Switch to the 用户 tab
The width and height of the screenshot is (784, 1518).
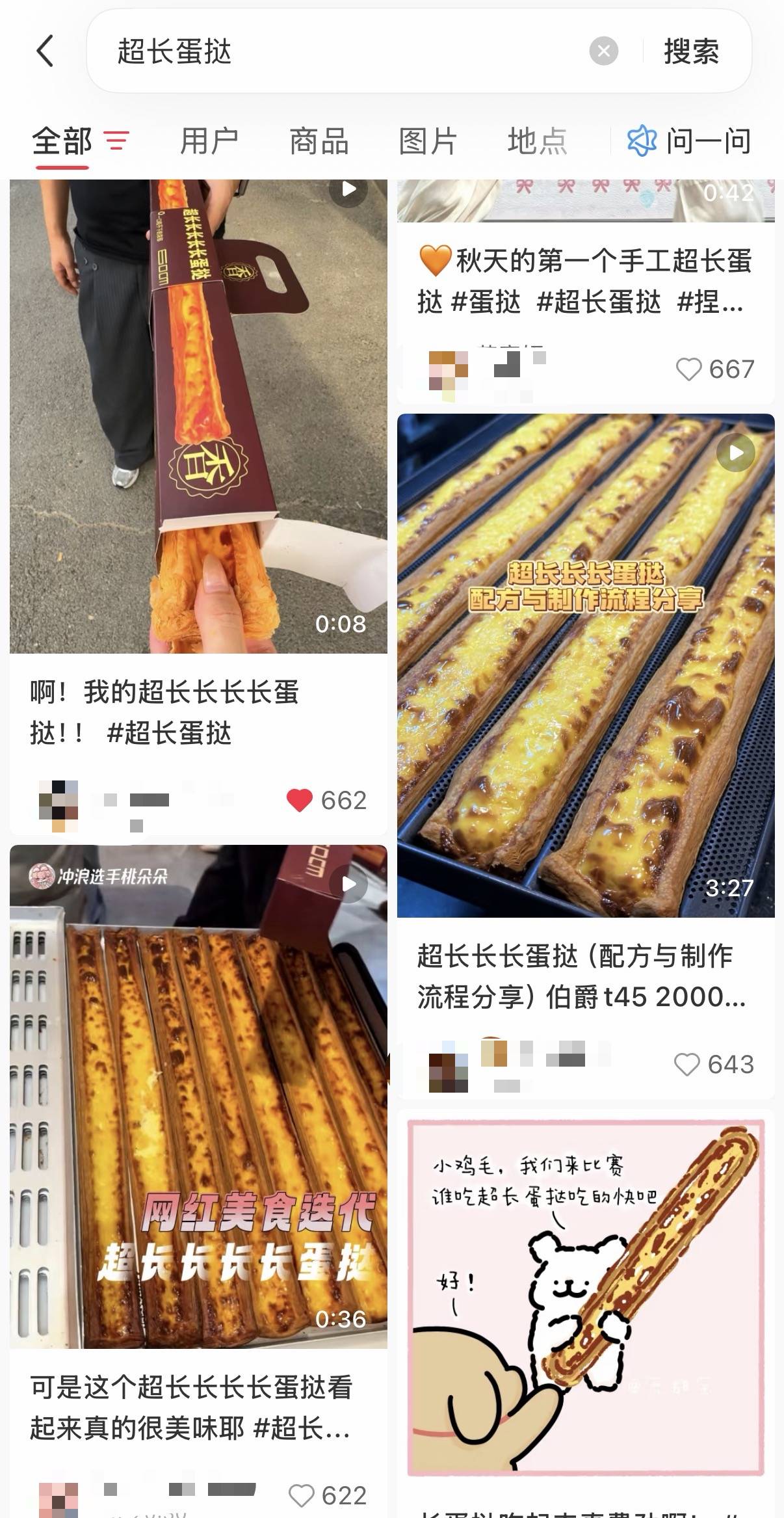(209, 141)
